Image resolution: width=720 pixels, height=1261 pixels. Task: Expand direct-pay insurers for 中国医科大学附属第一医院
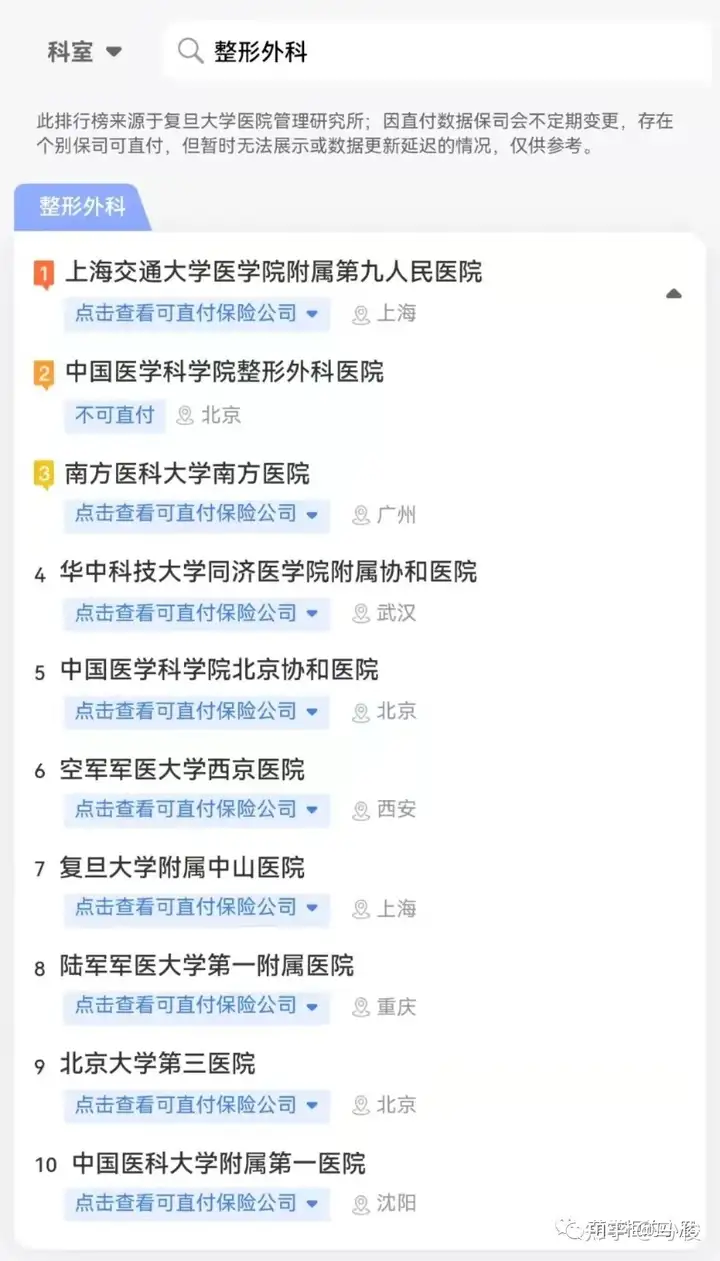[x=196, y=1203]
